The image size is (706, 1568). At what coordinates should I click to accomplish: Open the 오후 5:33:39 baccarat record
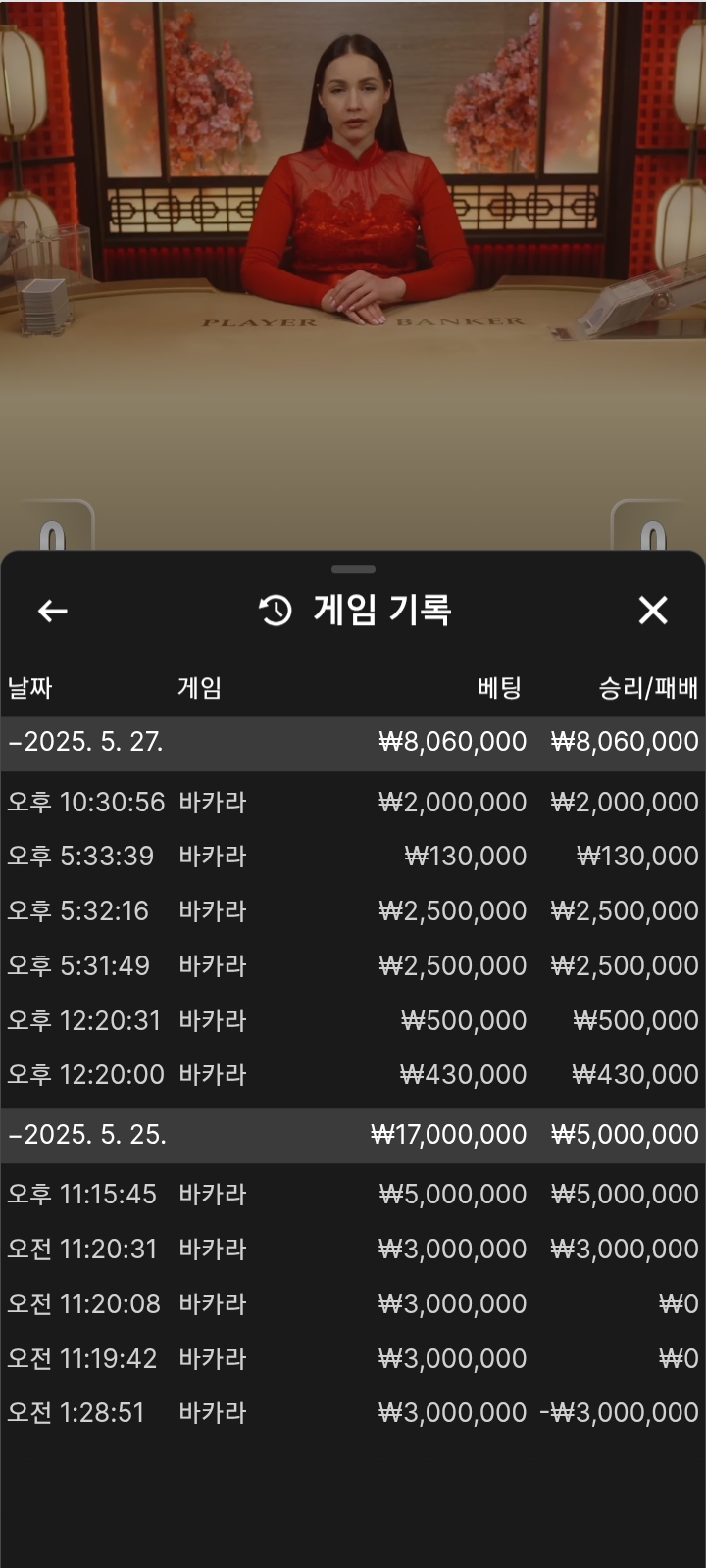click(353, 857)
